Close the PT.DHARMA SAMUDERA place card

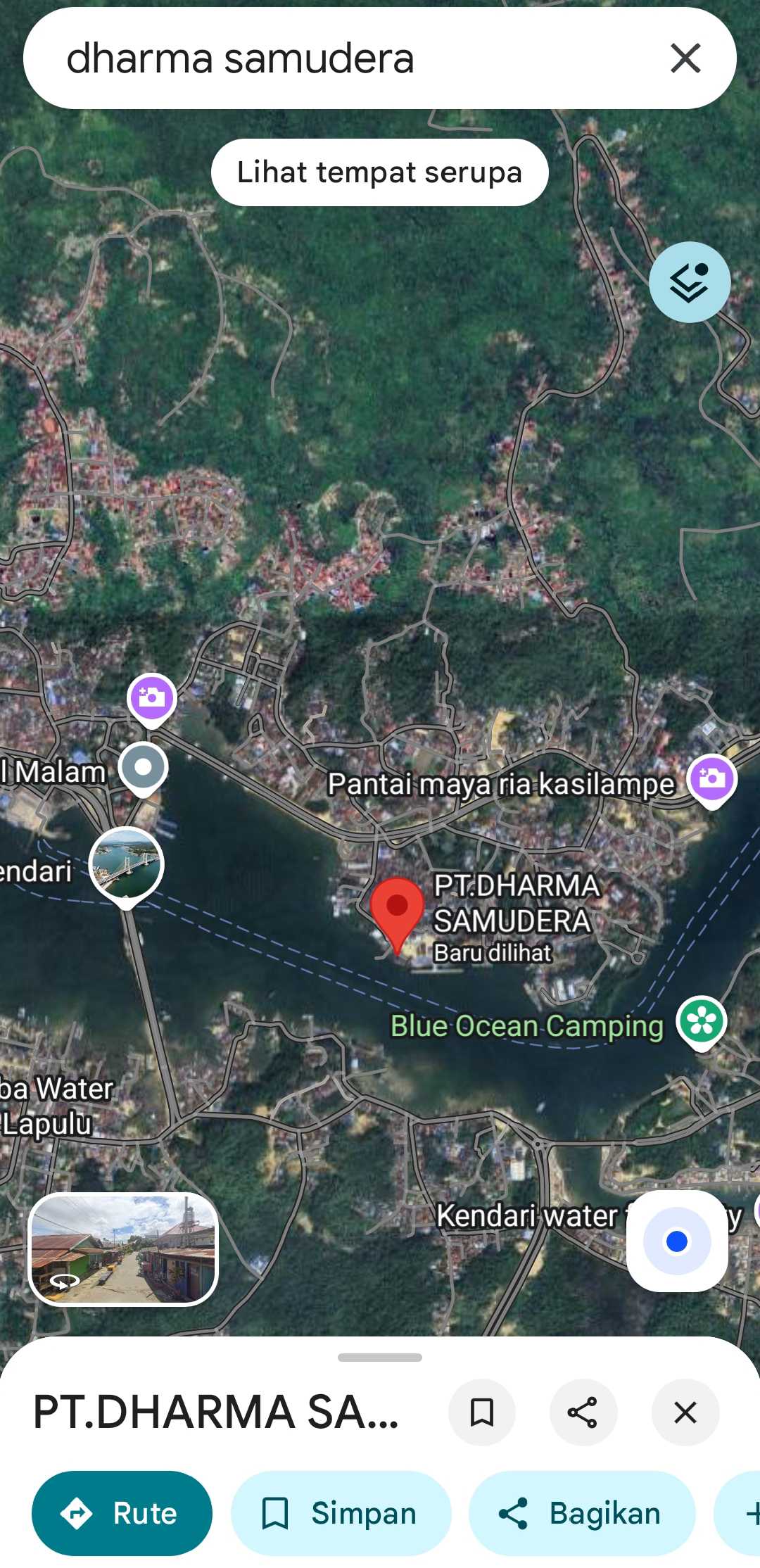click(685, 1412)
